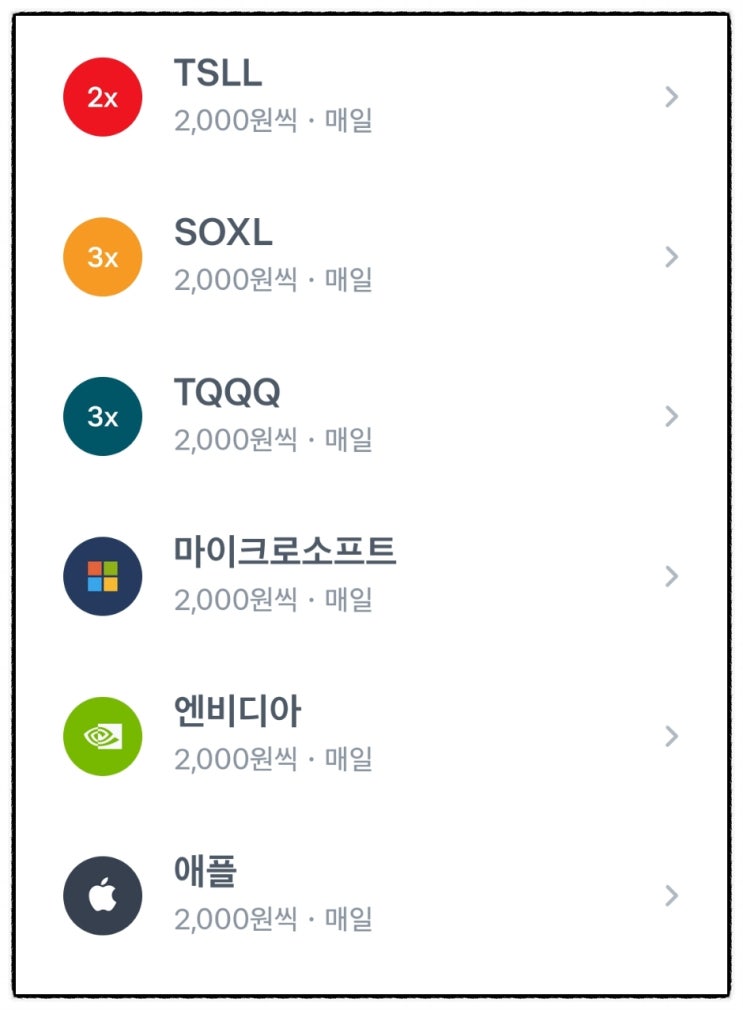
Task: Open the 마이크로소프트 investment row
Action: coord(371,576)
